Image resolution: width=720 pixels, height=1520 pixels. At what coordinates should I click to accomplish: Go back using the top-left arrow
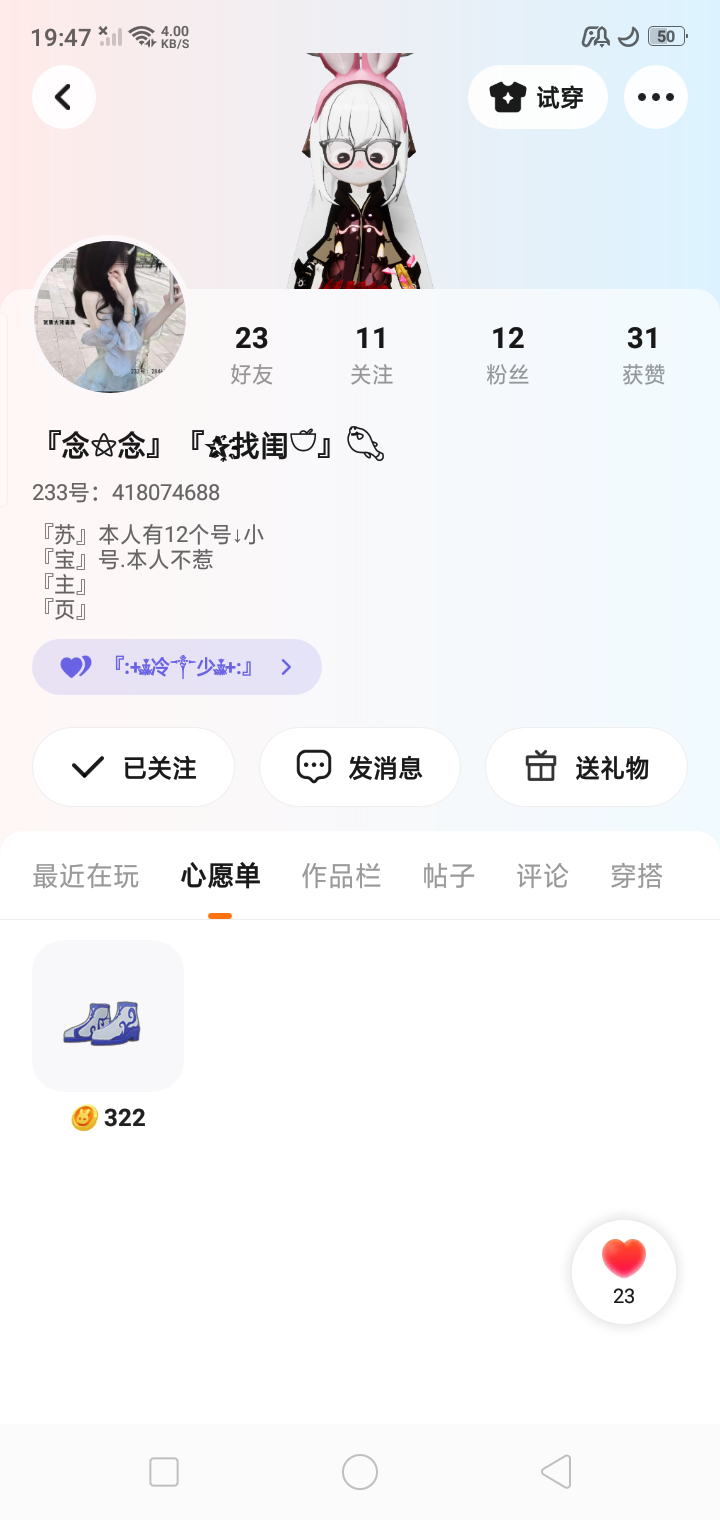pos(64,97)
